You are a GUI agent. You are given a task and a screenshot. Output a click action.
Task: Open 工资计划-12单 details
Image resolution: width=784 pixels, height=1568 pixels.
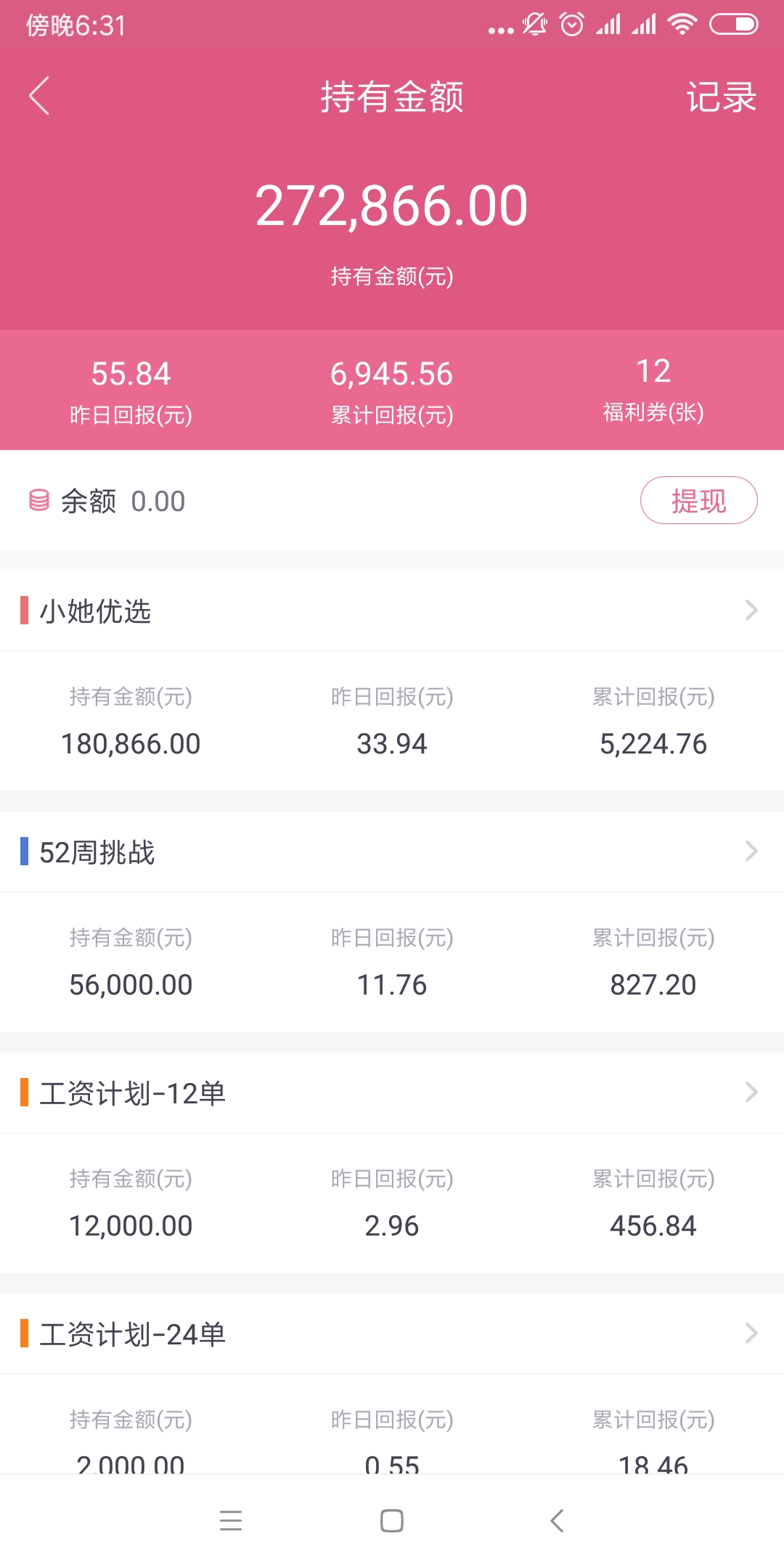(x=392, y=1093)
